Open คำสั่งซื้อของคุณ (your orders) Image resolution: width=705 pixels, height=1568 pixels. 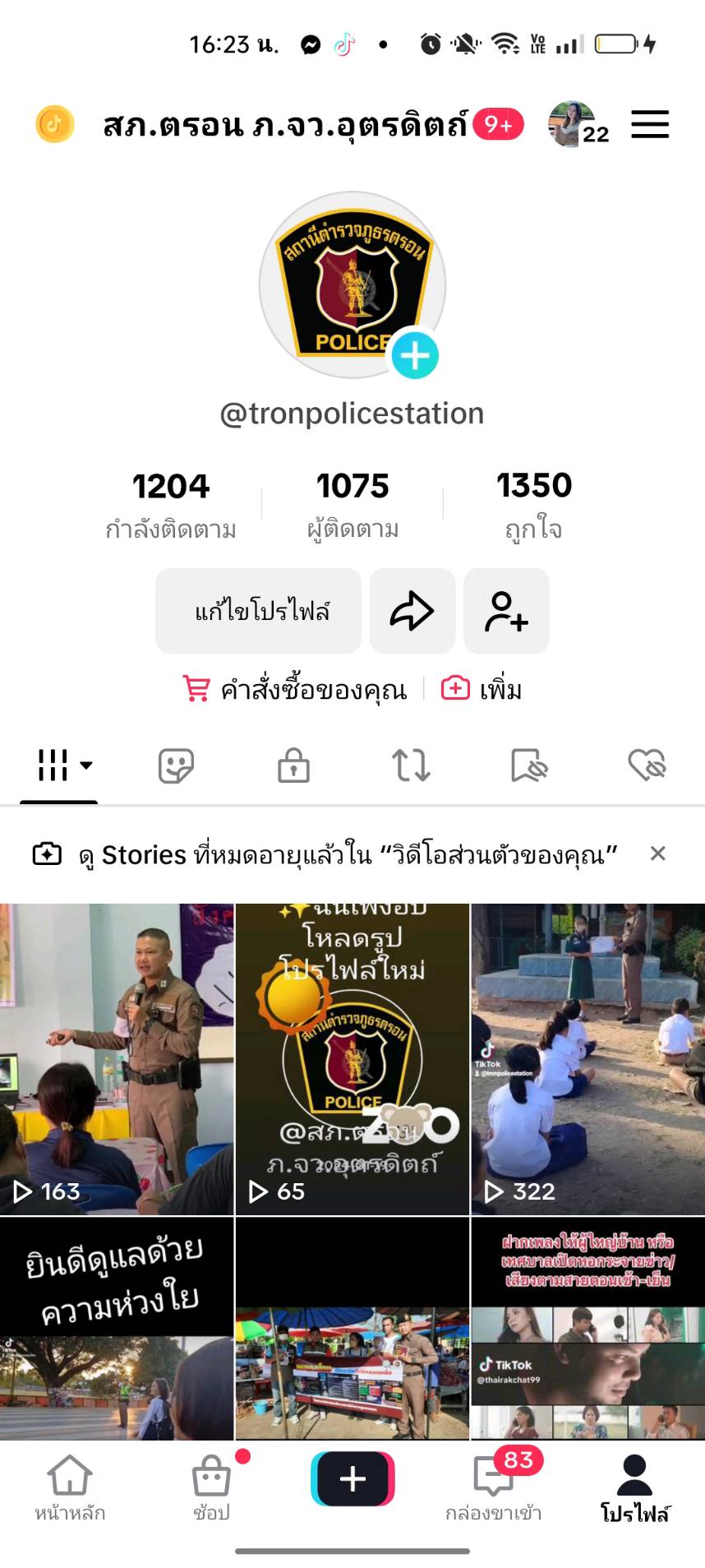coord(296,689)
